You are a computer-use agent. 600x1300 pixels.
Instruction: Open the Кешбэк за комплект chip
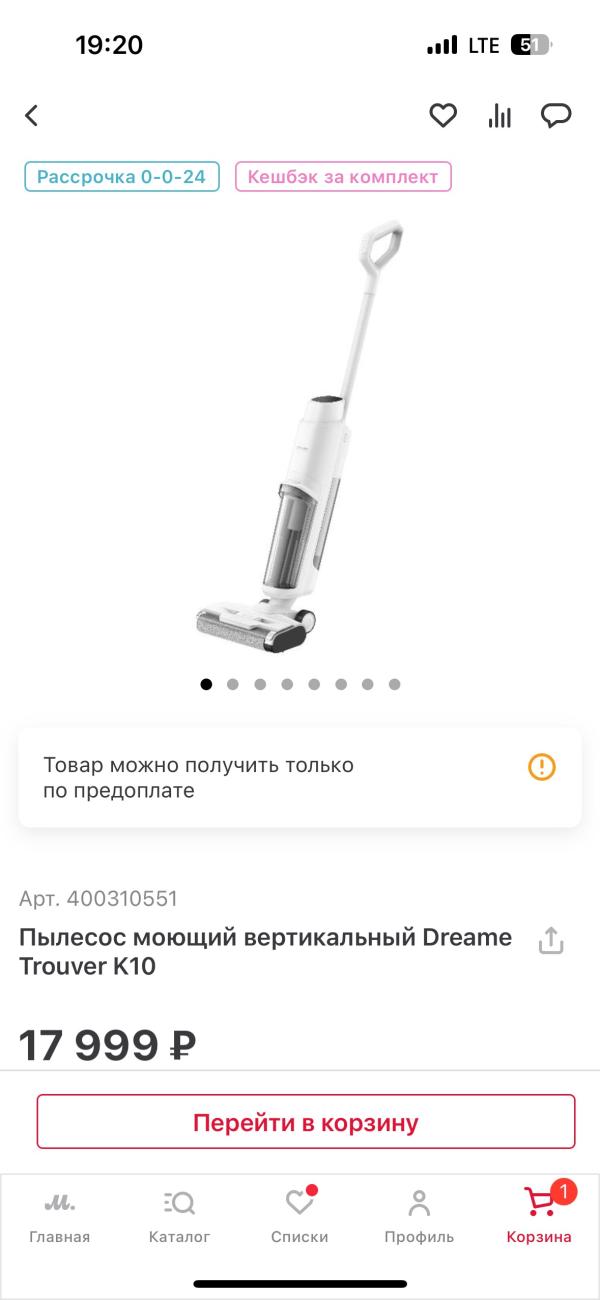tap(343, 177)
